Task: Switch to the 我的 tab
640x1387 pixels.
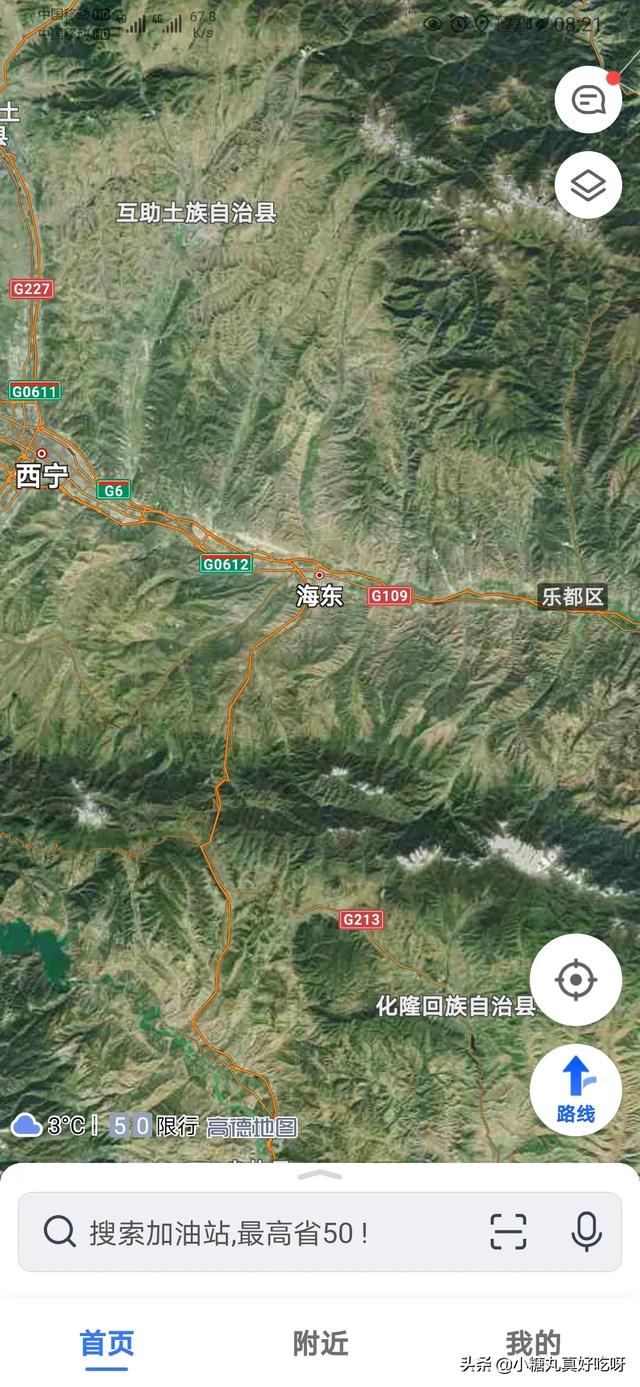Action: 532,1343
